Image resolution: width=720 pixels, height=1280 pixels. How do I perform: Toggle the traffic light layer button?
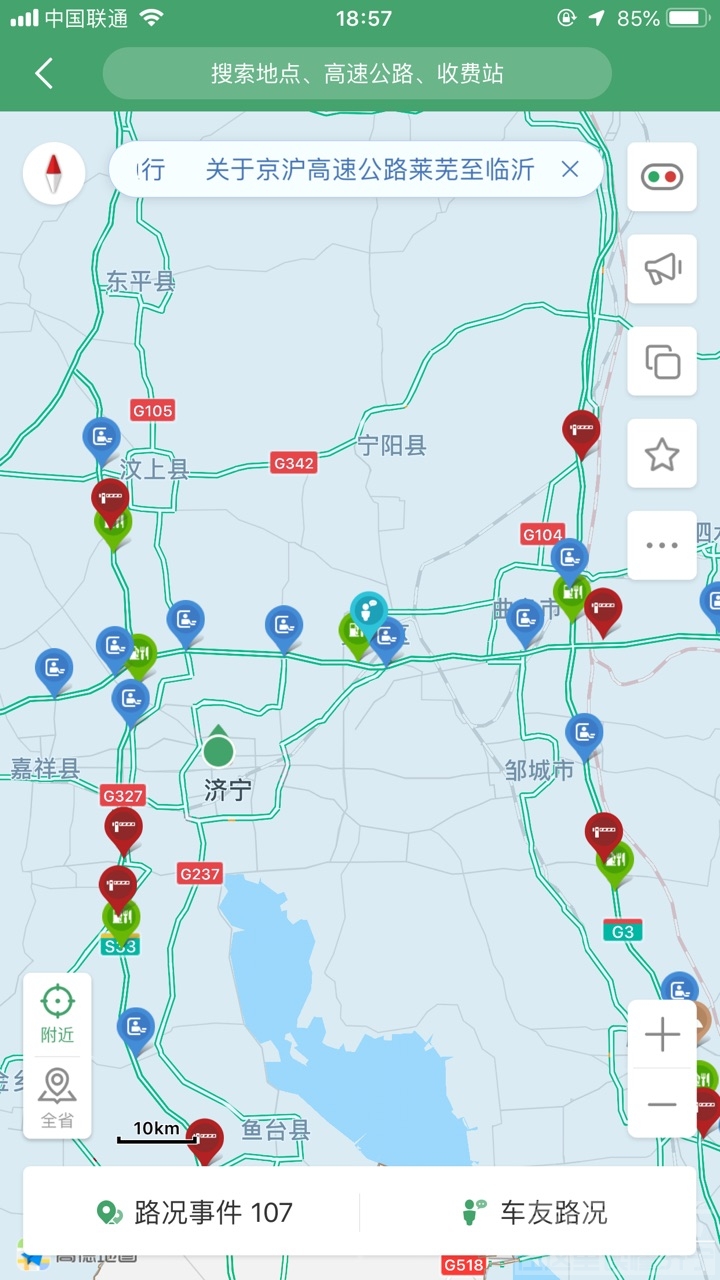pos(662,177)
